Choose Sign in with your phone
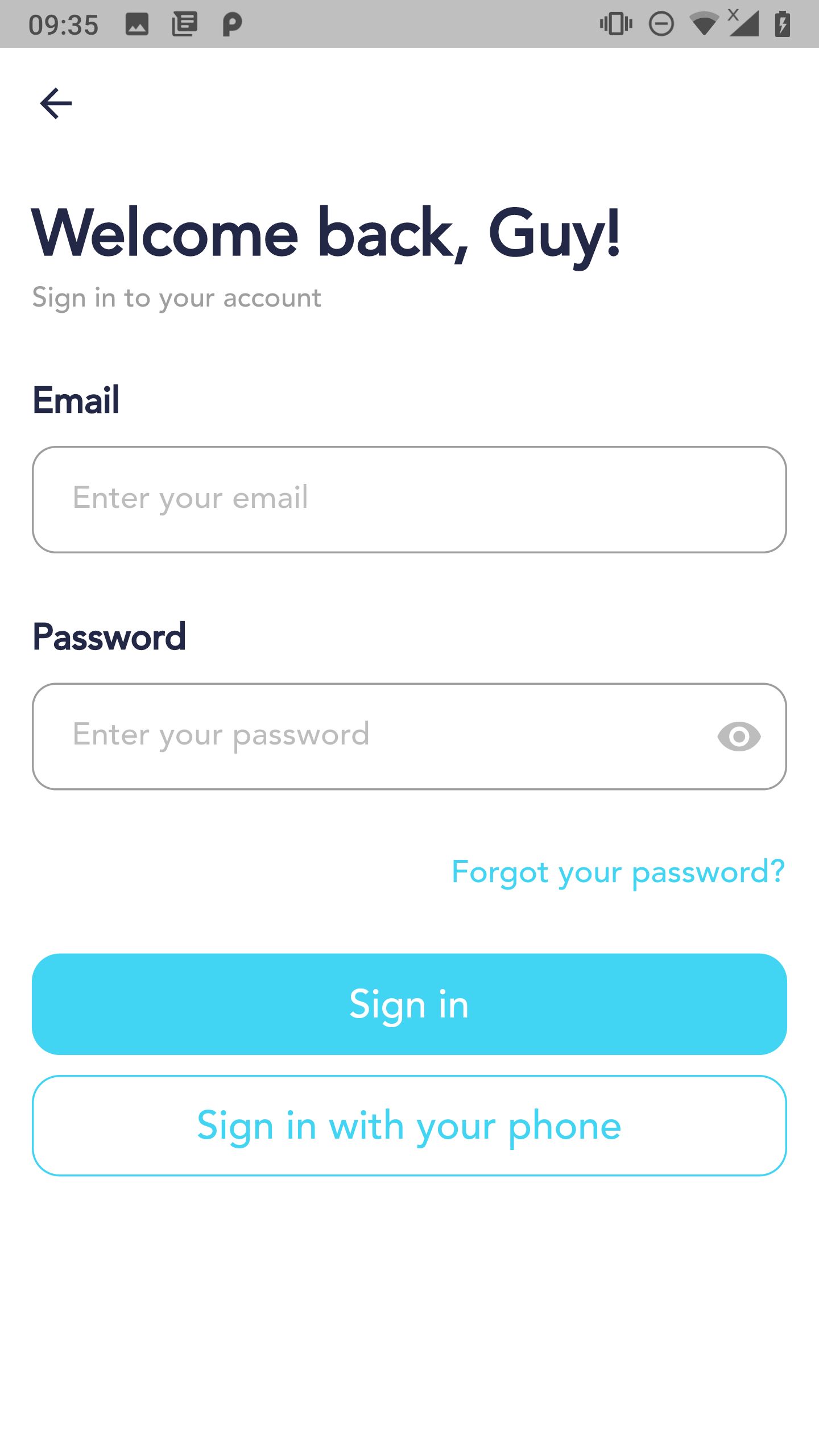Image resolution: width=819 pixels, height=1456 pixels. (409, 1126)
